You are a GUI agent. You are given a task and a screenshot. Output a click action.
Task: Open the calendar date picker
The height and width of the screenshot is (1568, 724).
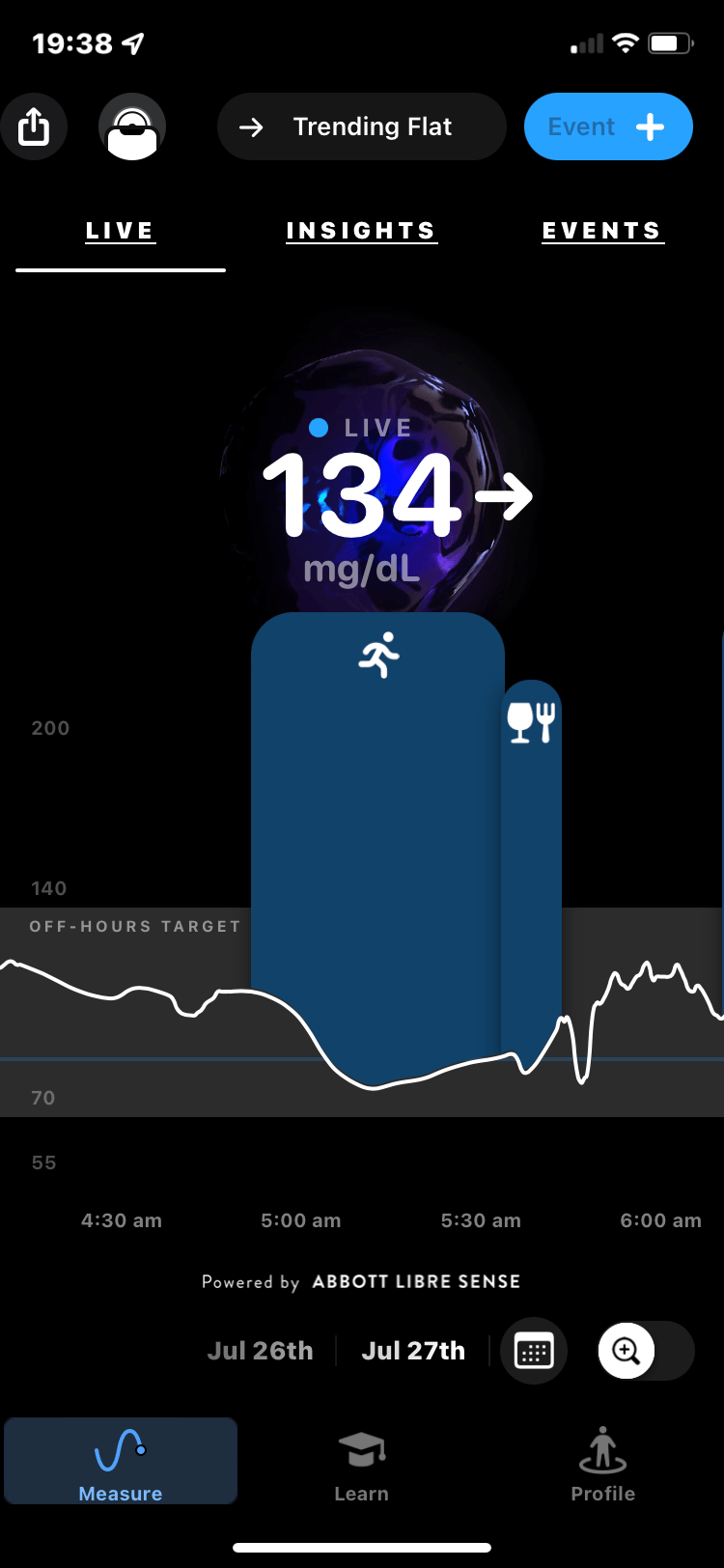pyautogui.click(x=534, y=1351)
